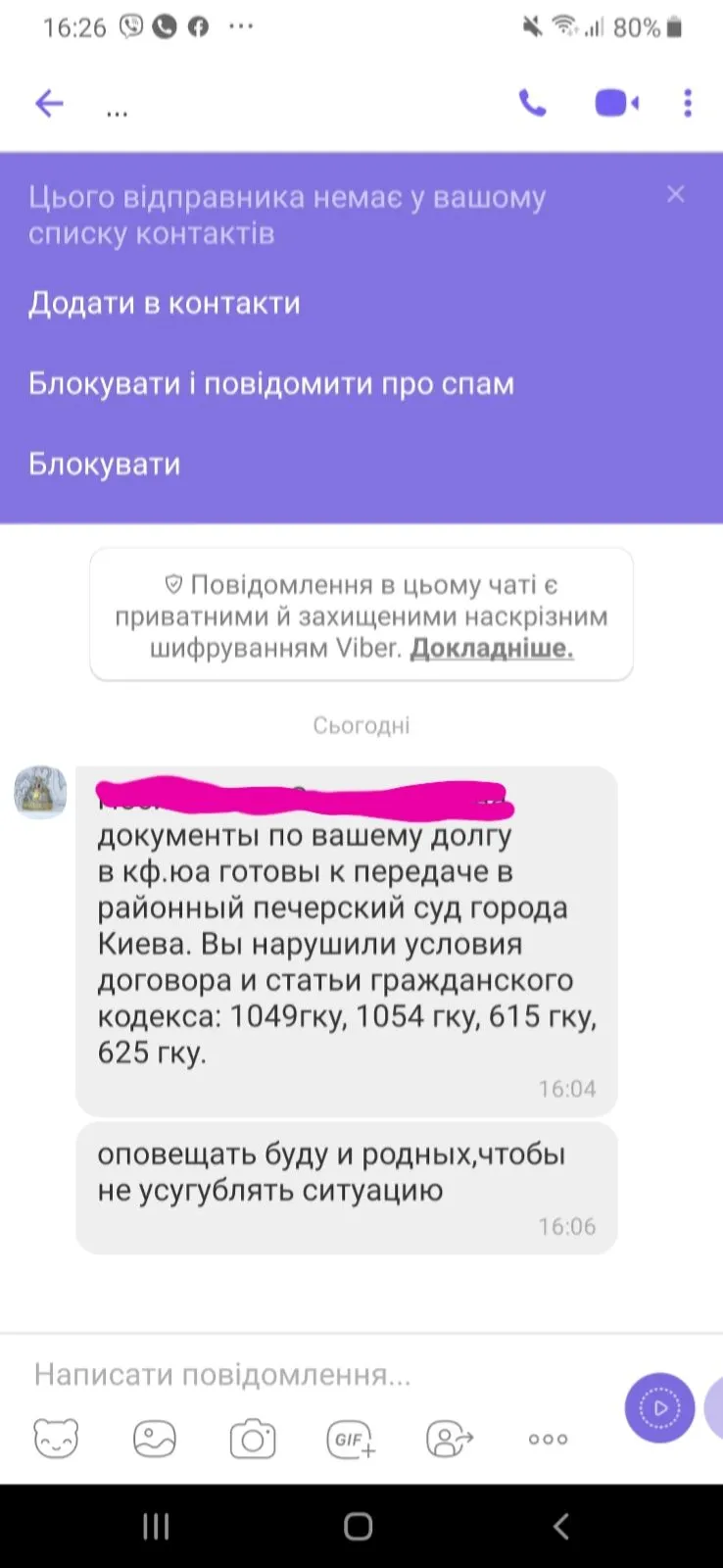
Task: Open the recent apps view
Action: click(x=157, y=1526)
